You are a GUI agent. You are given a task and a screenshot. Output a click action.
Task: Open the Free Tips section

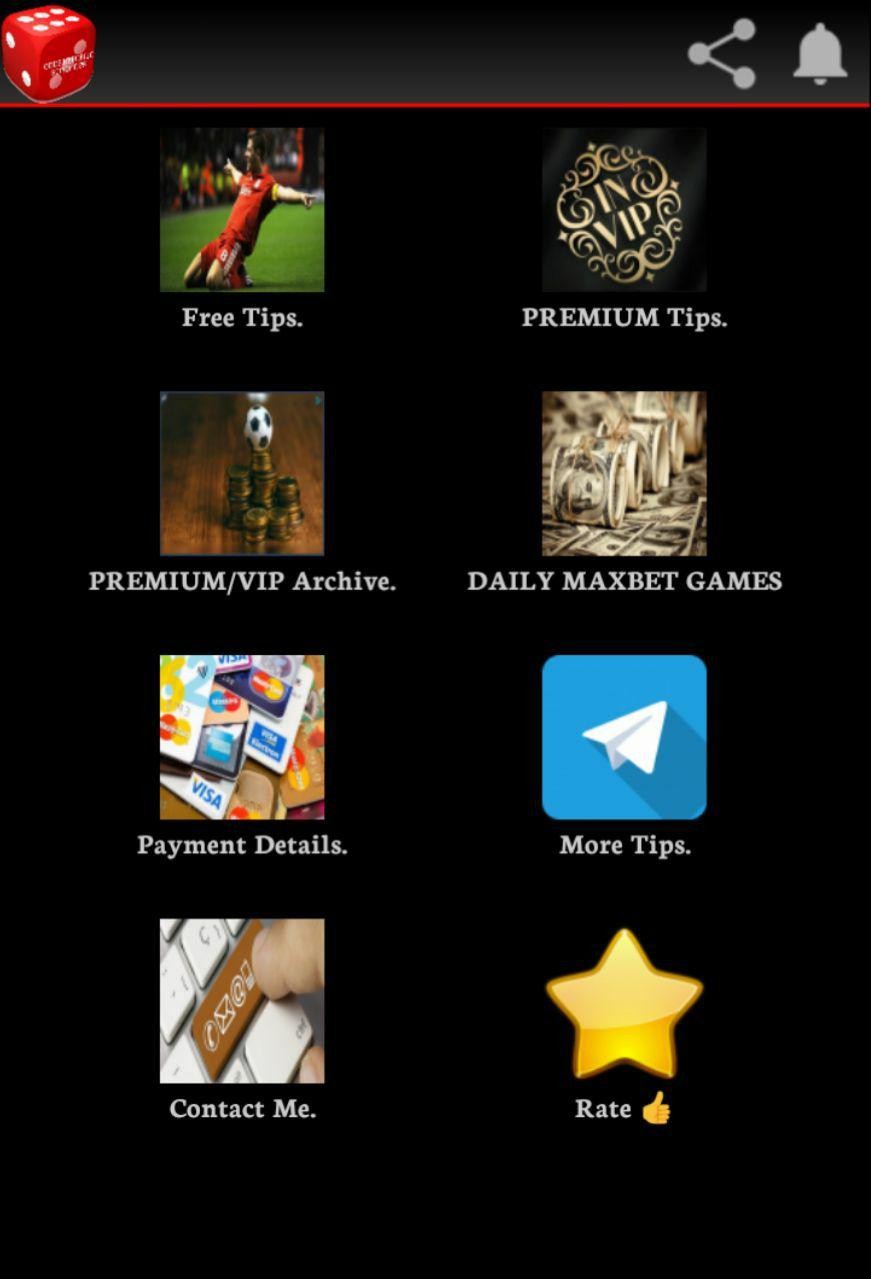242,210
